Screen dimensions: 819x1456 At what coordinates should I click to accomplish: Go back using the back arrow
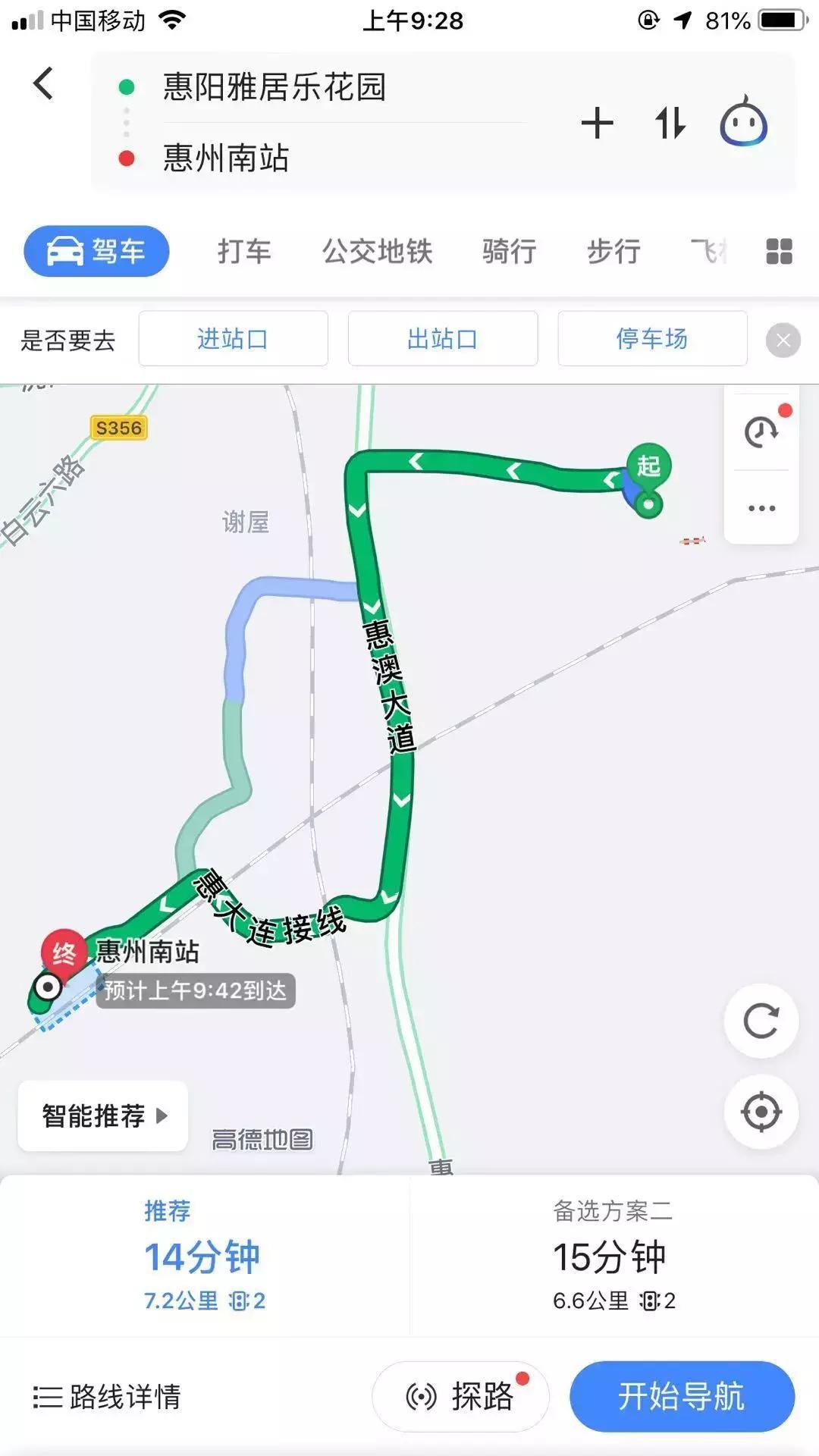tap(44, 83)
